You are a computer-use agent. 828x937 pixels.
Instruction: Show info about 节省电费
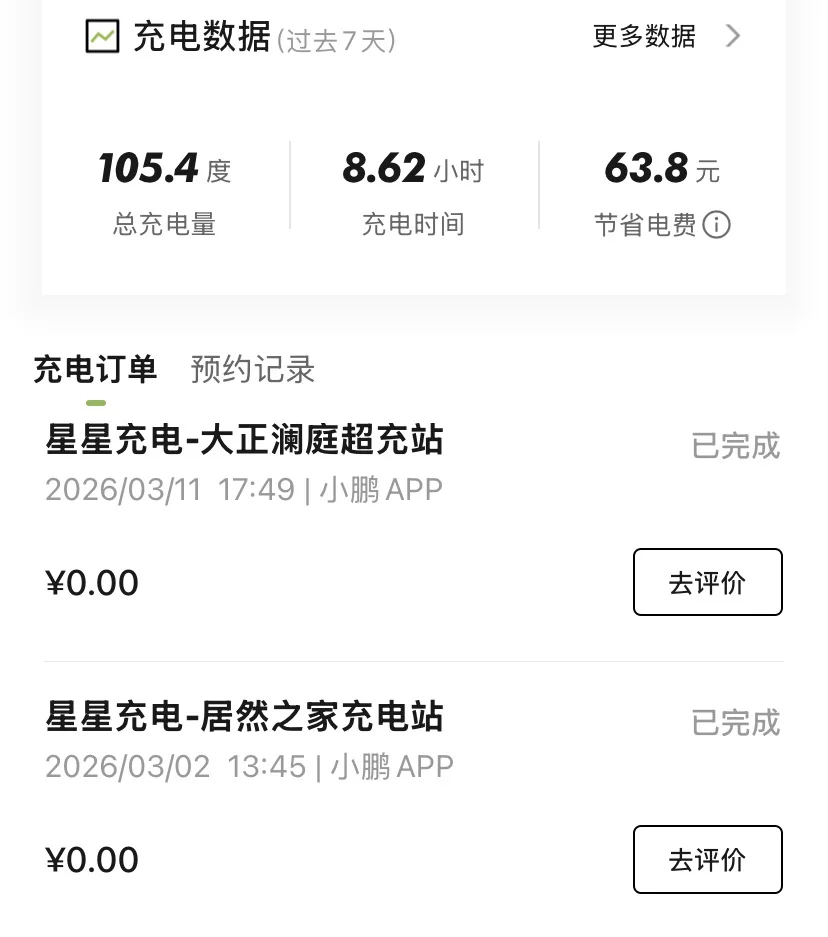tap(716, 225)
